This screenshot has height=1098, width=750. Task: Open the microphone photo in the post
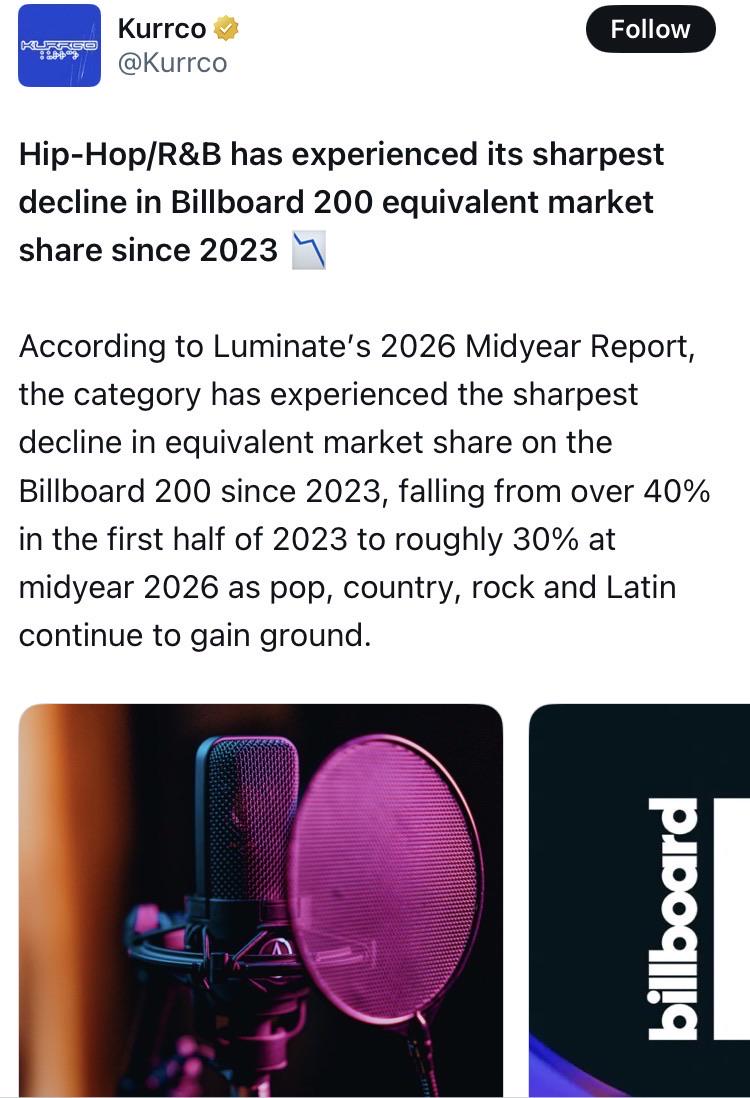click(x=261, y=901)
